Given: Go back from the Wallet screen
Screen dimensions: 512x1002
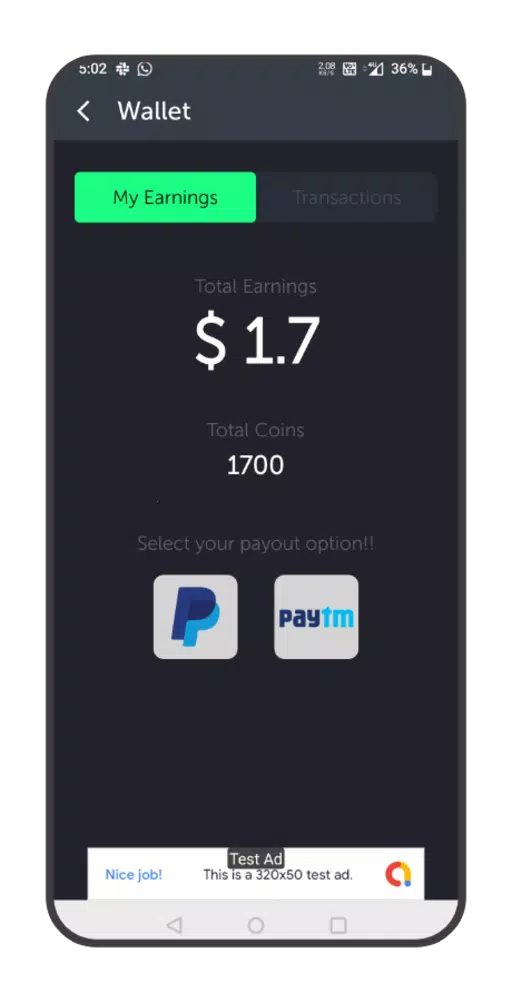Looking at the screenshot, I should pos(84,111).
